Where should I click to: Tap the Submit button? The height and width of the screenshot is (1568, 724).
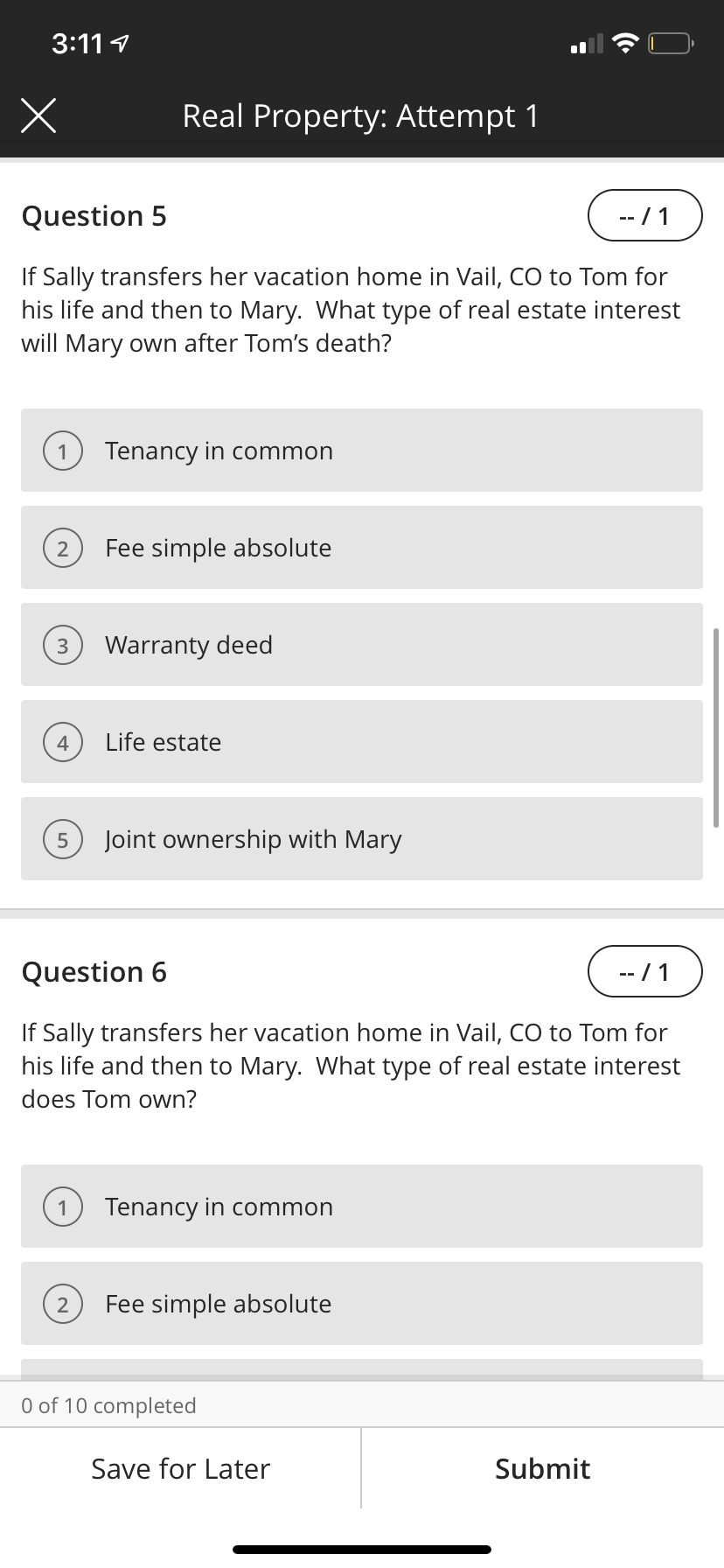[542, 1468]
